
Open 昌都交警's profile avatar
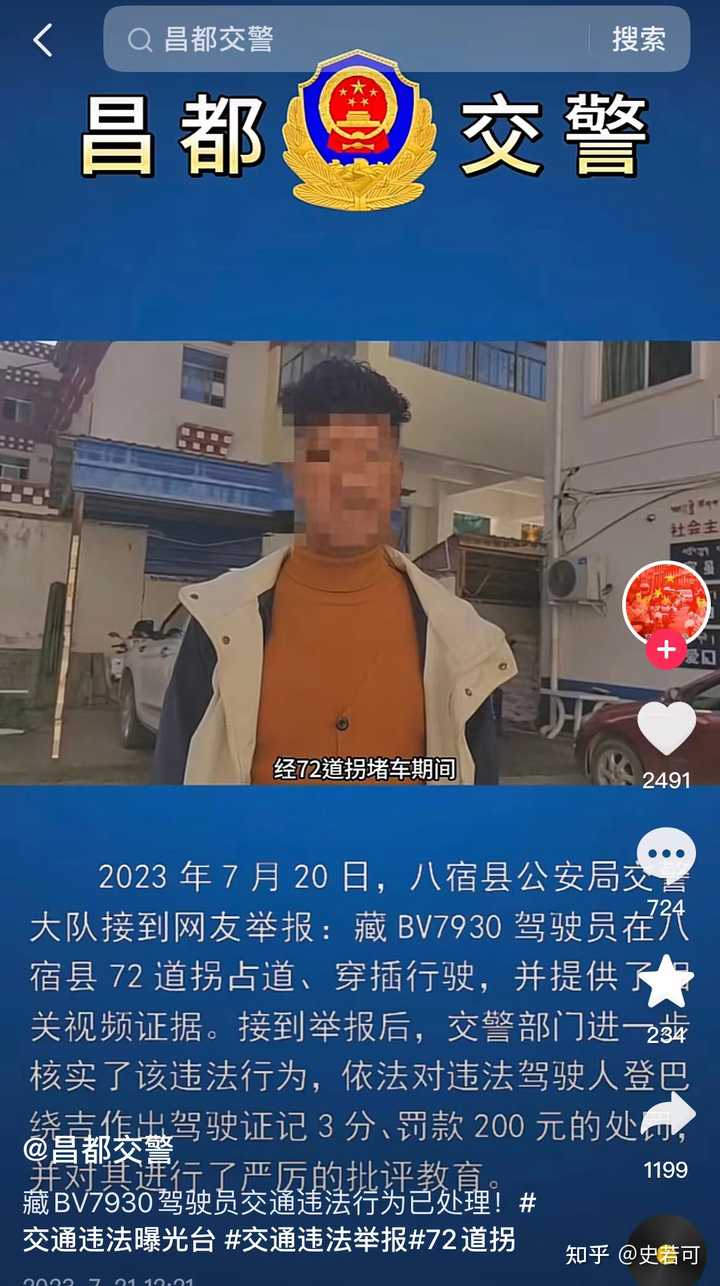coord(666,603)
